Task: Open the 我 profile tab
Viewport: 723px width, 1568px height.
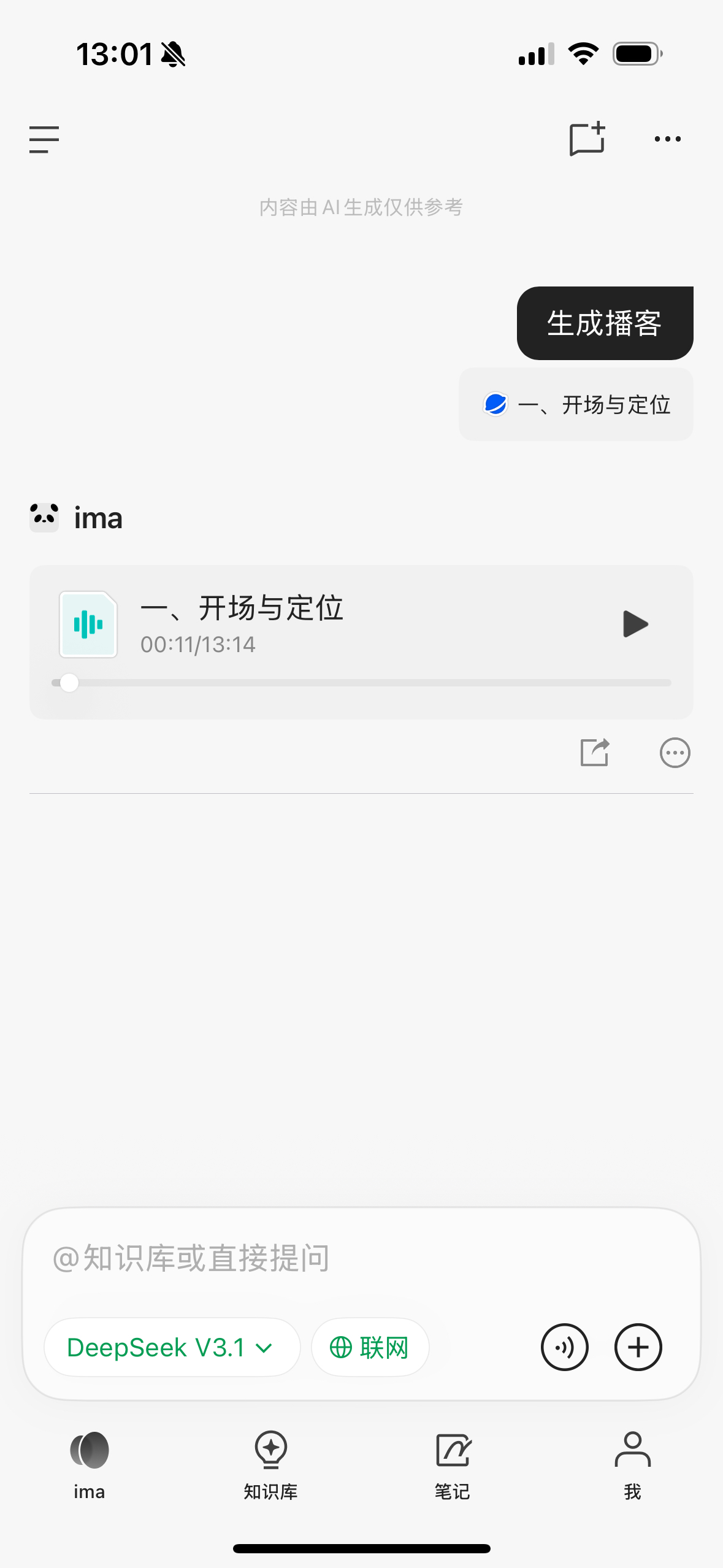Action: tap(632, 1464)
